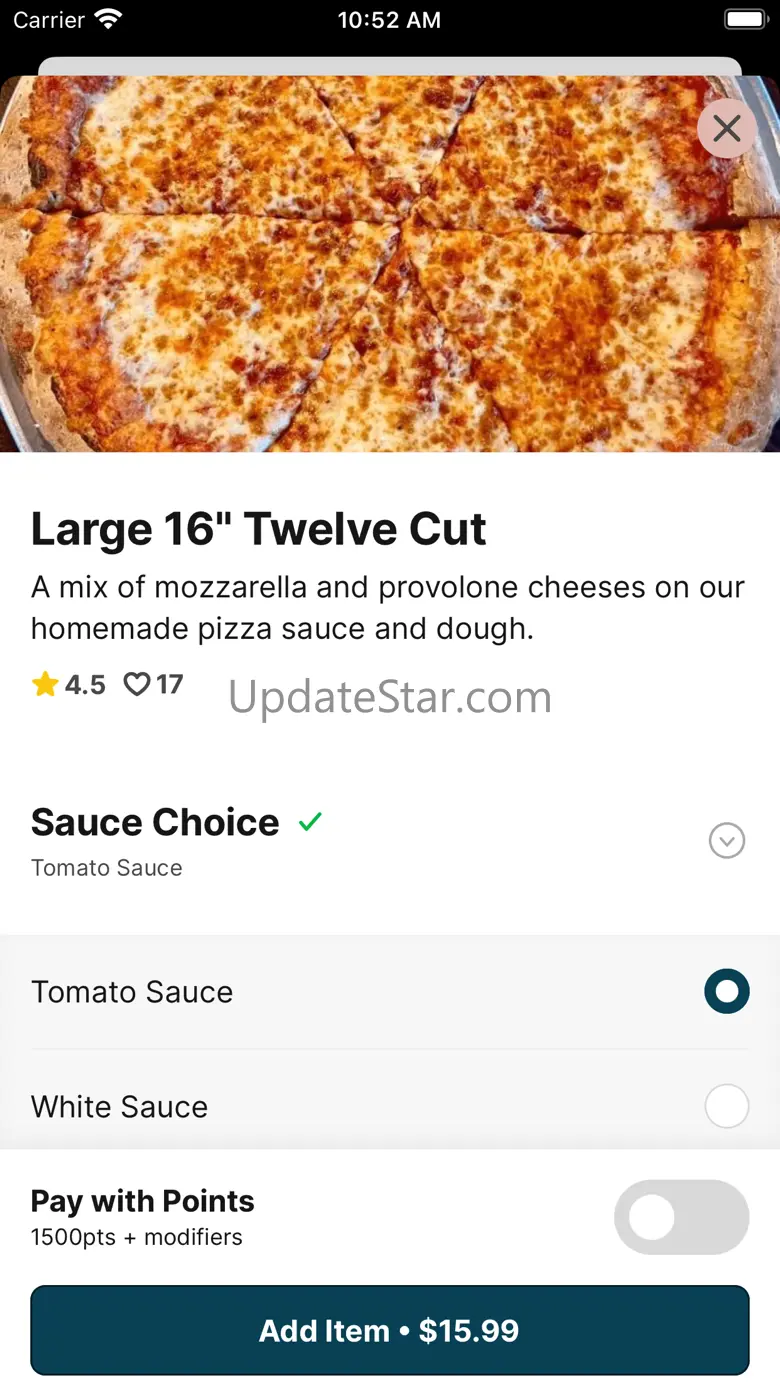
Task: Enable Pay with Points switch
Action: click(681, 1217)
